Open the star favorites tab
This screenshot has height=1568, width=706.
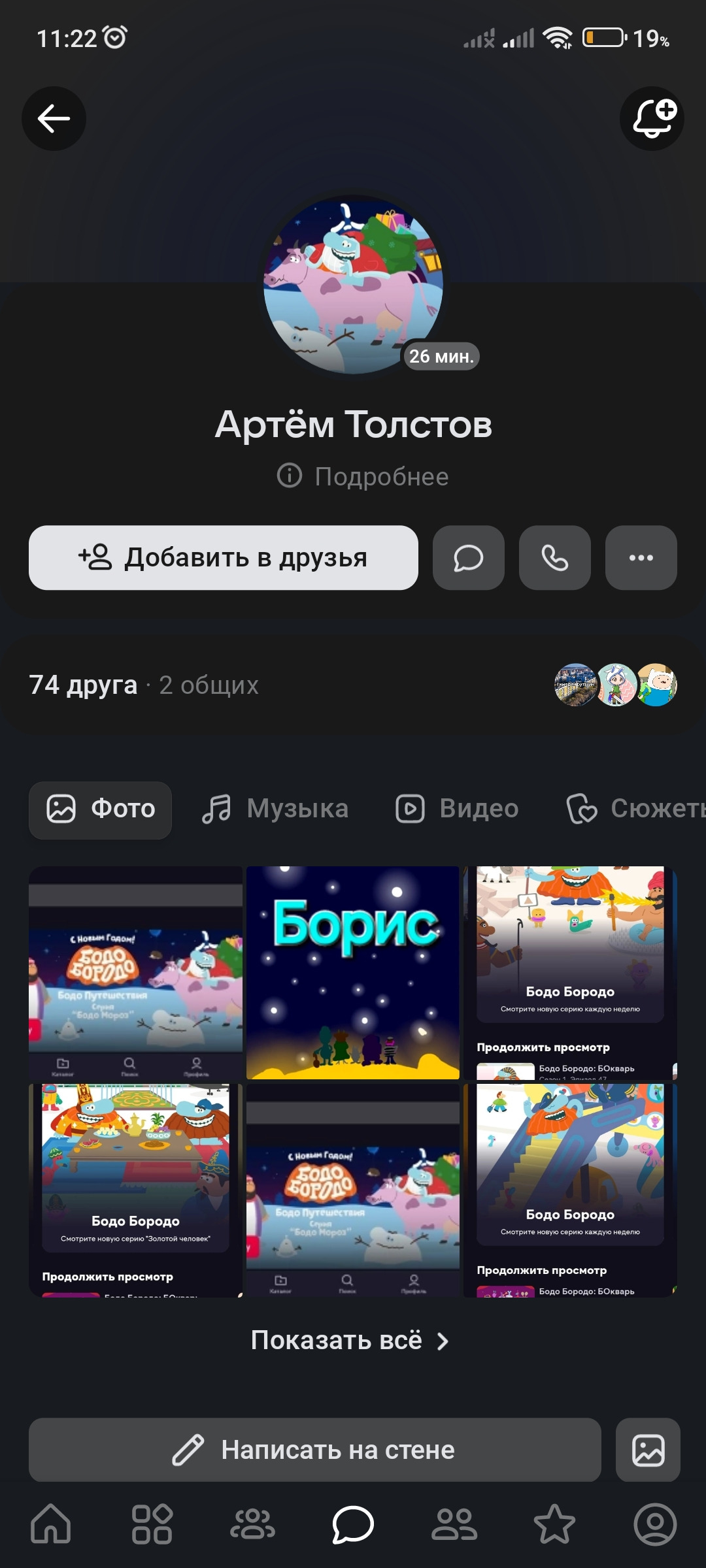[554, 1524]
